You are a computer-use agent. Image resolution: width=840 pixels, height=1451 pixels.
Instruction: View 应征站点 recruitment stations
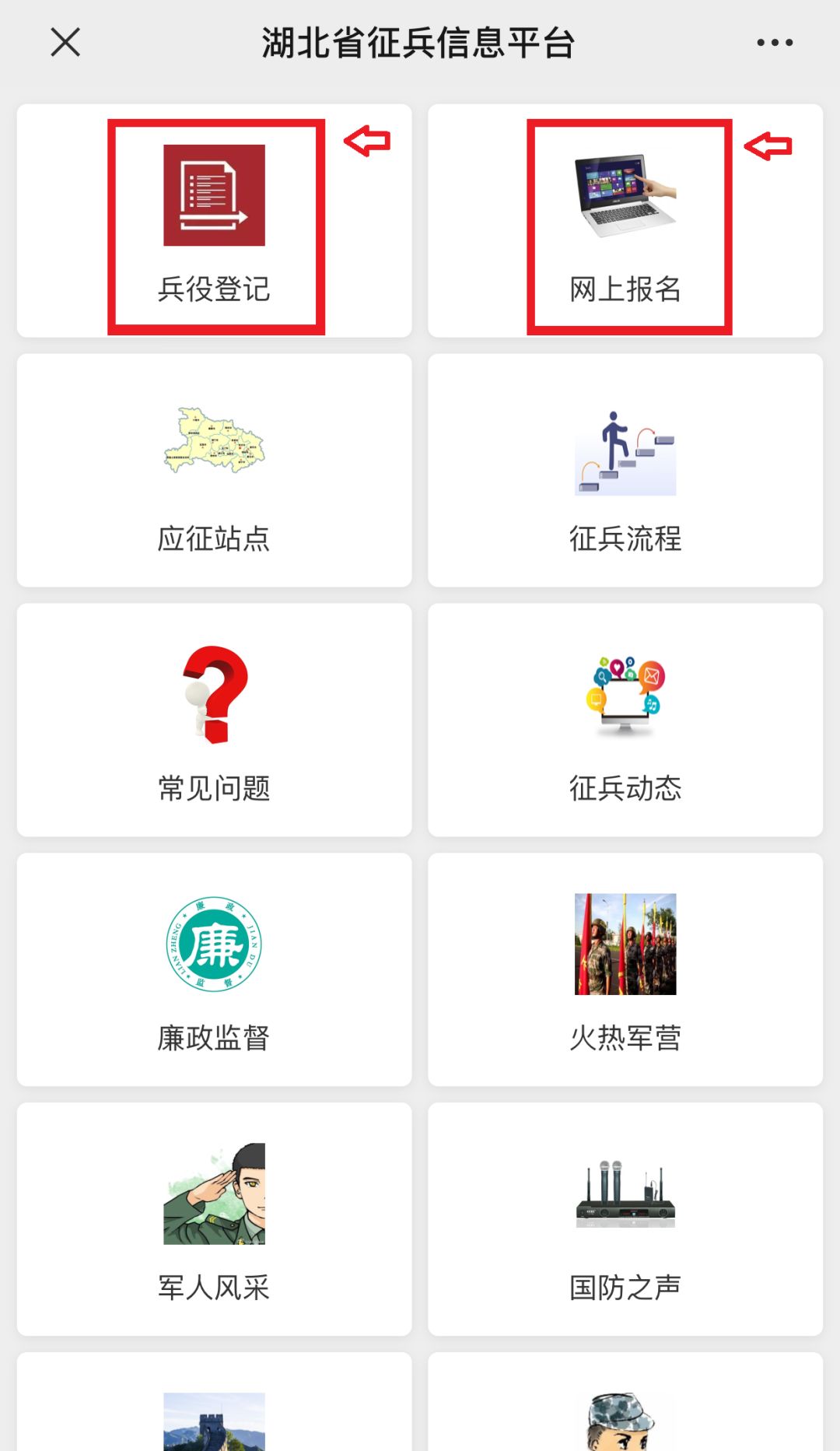click(214, 471)
